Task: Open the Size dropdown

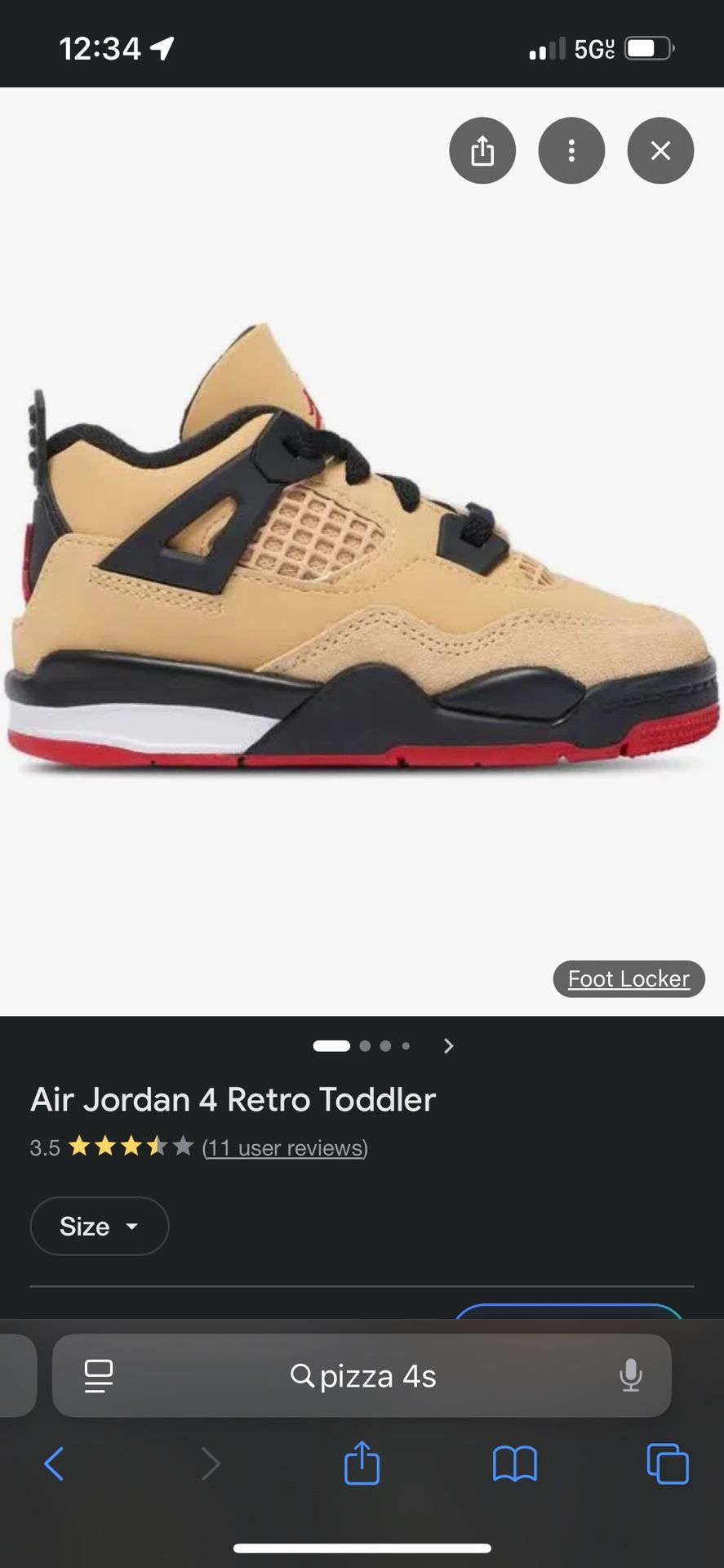Action: tap(99, 1226)
